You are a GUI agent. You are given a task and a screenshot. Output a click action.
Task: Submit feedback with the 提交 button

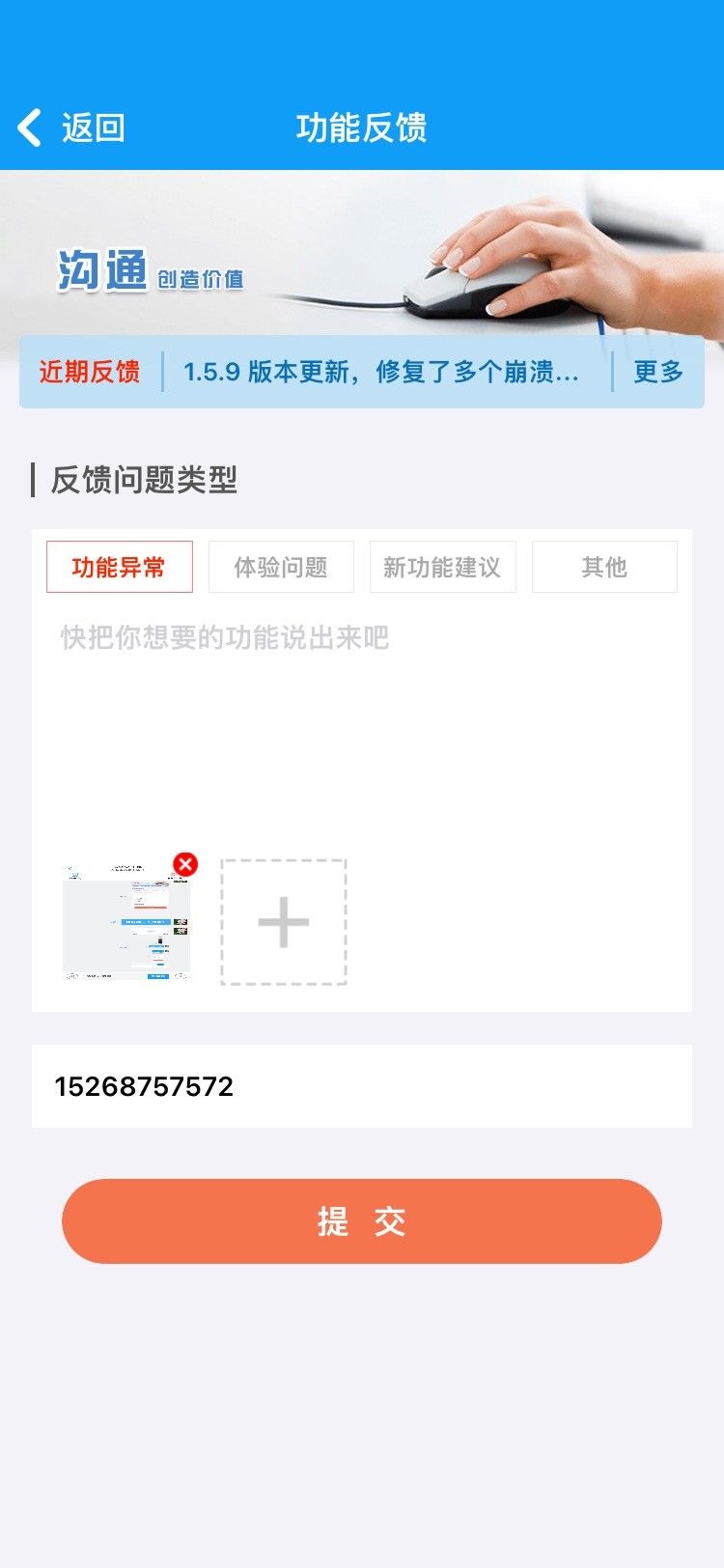pyautogui.click(x=361, y=1221)
